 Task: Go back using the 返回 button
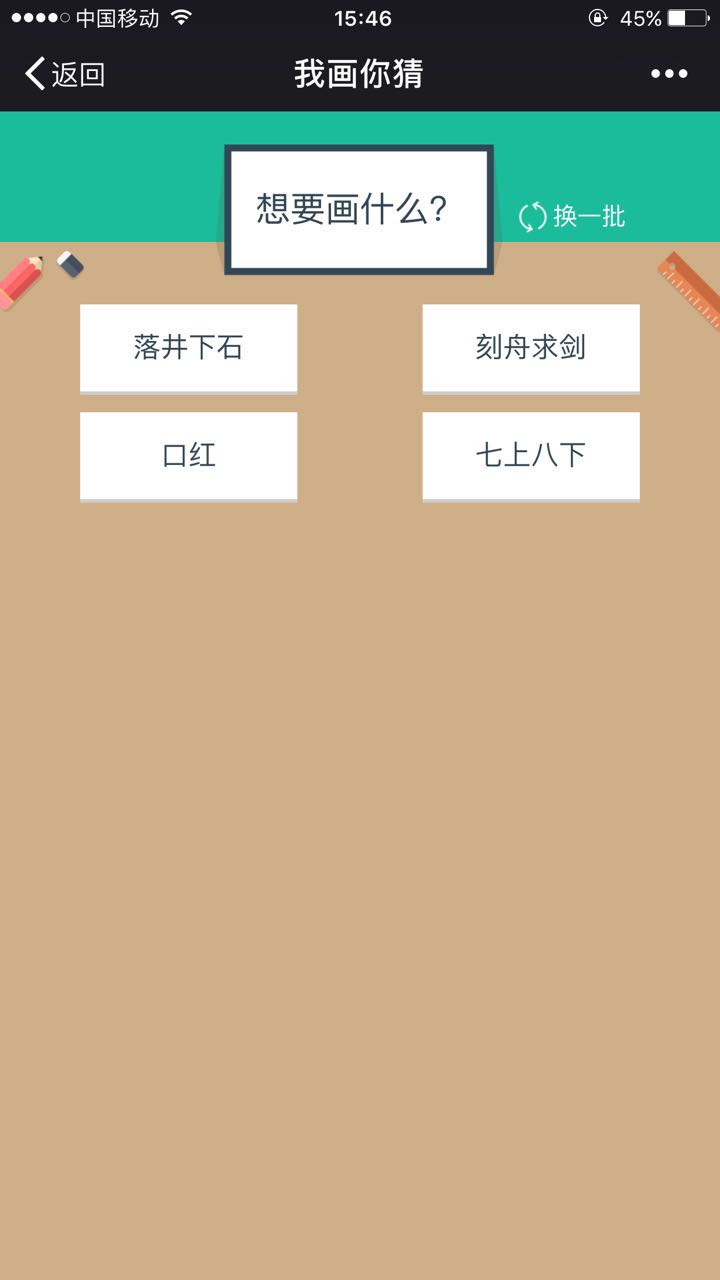tap(65, 74)
